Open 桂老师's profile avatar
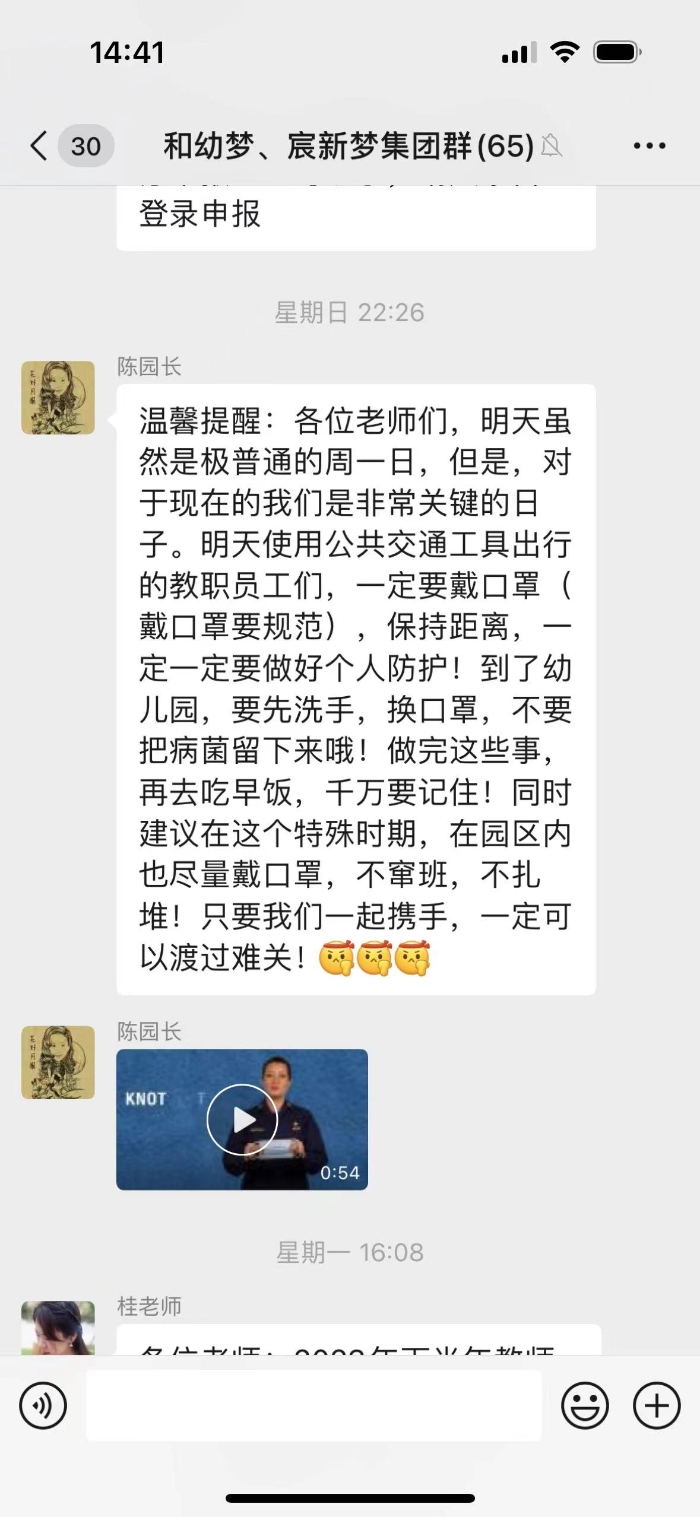Screen dimensions: 700x1517 tap(58, 1328)
